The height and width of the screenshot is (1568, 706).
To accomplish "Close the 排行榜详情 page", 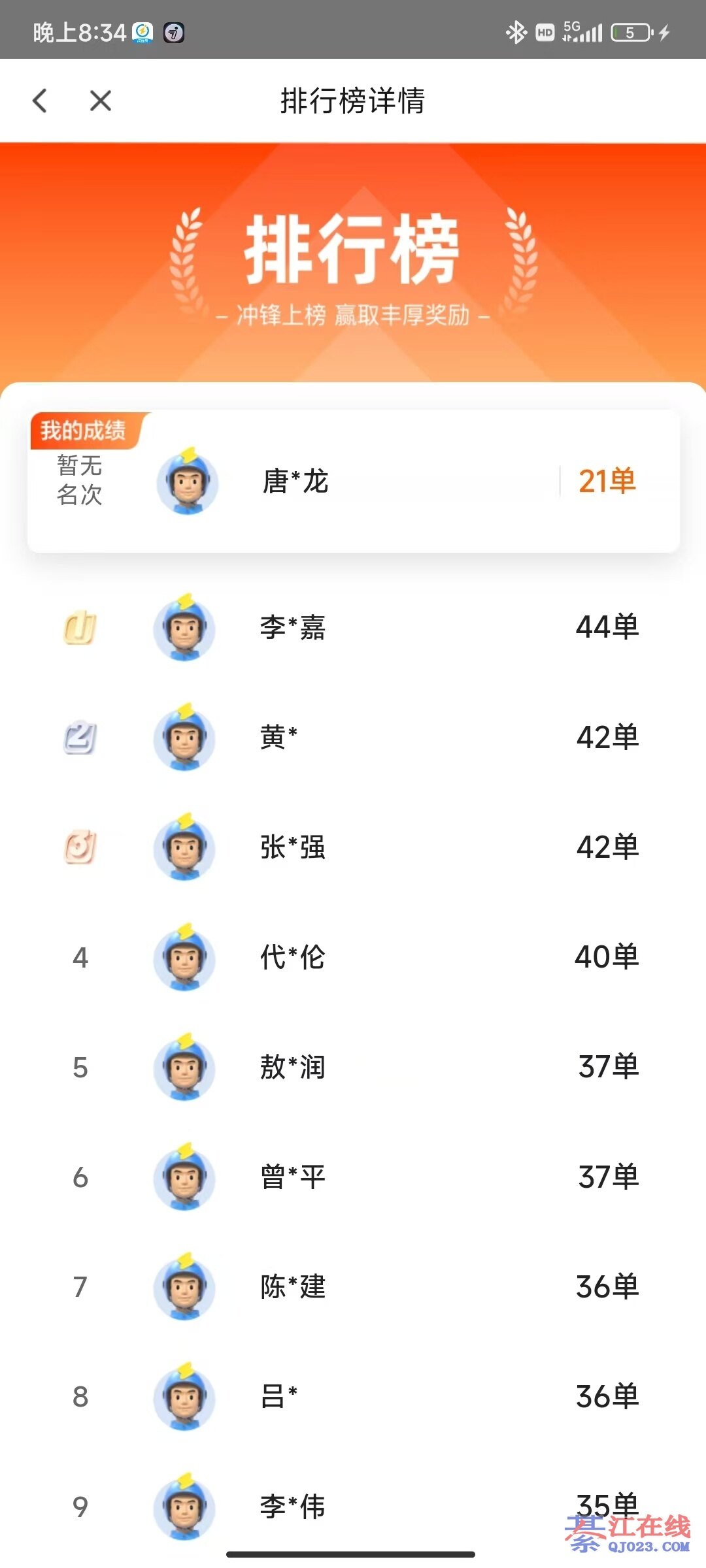I will [101, 101].
